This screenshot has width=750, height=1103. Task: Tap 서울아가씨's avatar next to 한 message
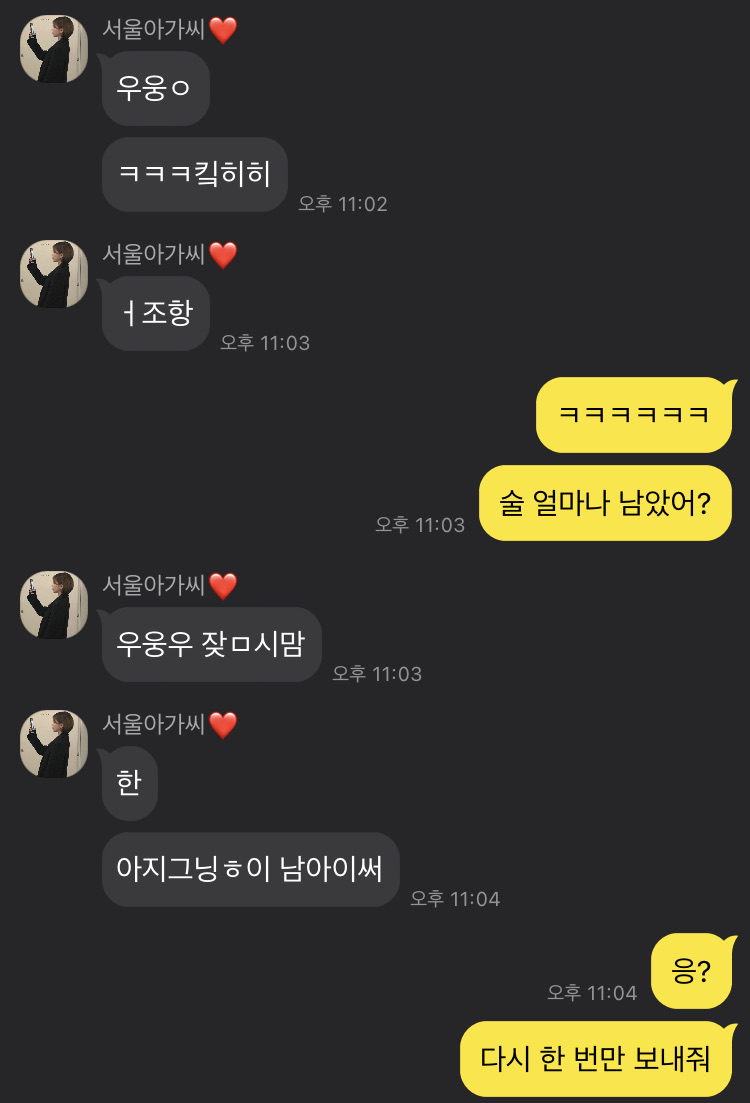click(x=54, y=744)
